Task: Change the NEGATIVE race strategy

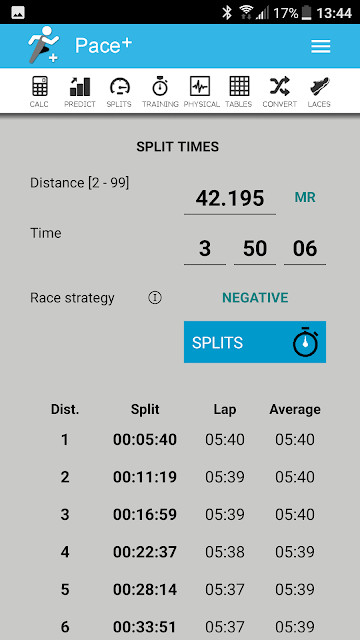Action: pyautogui.click(x=255, y=298)
